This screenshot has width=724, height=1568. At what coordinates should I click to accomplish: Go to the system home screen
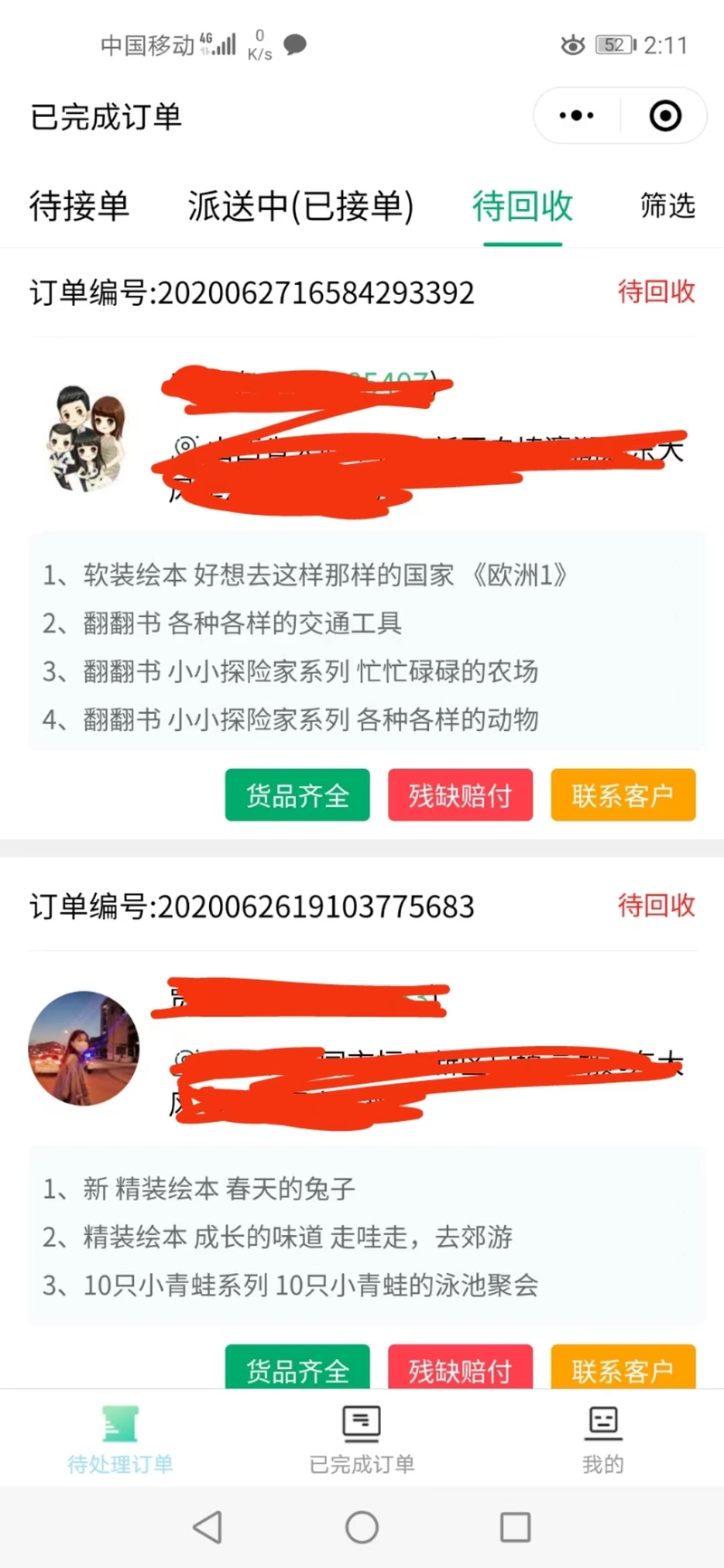pyautogui.click(x=362, y=1527)
